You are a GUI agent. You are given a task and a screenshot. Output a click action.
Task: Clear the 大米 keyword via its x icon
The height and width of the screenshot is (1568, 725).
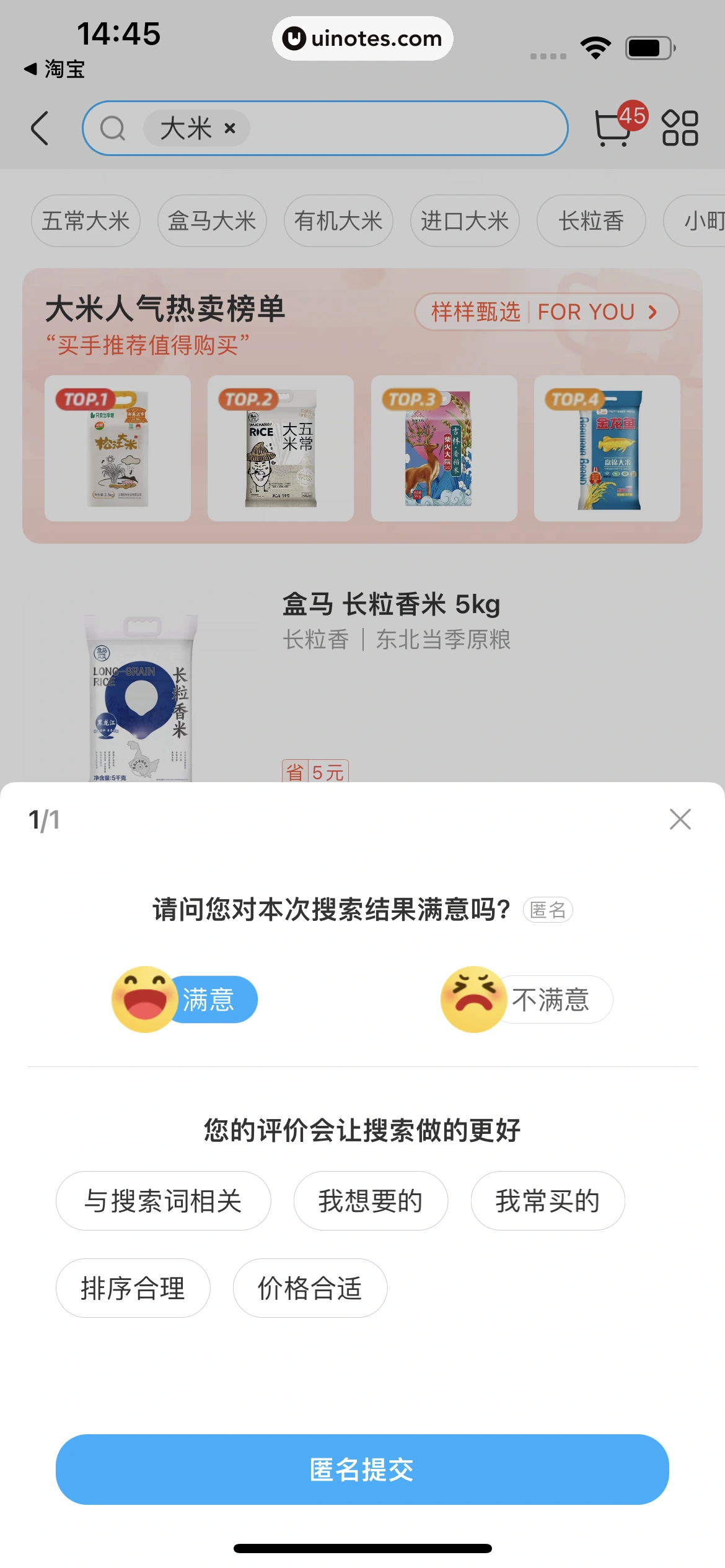(x=230, y=128)
